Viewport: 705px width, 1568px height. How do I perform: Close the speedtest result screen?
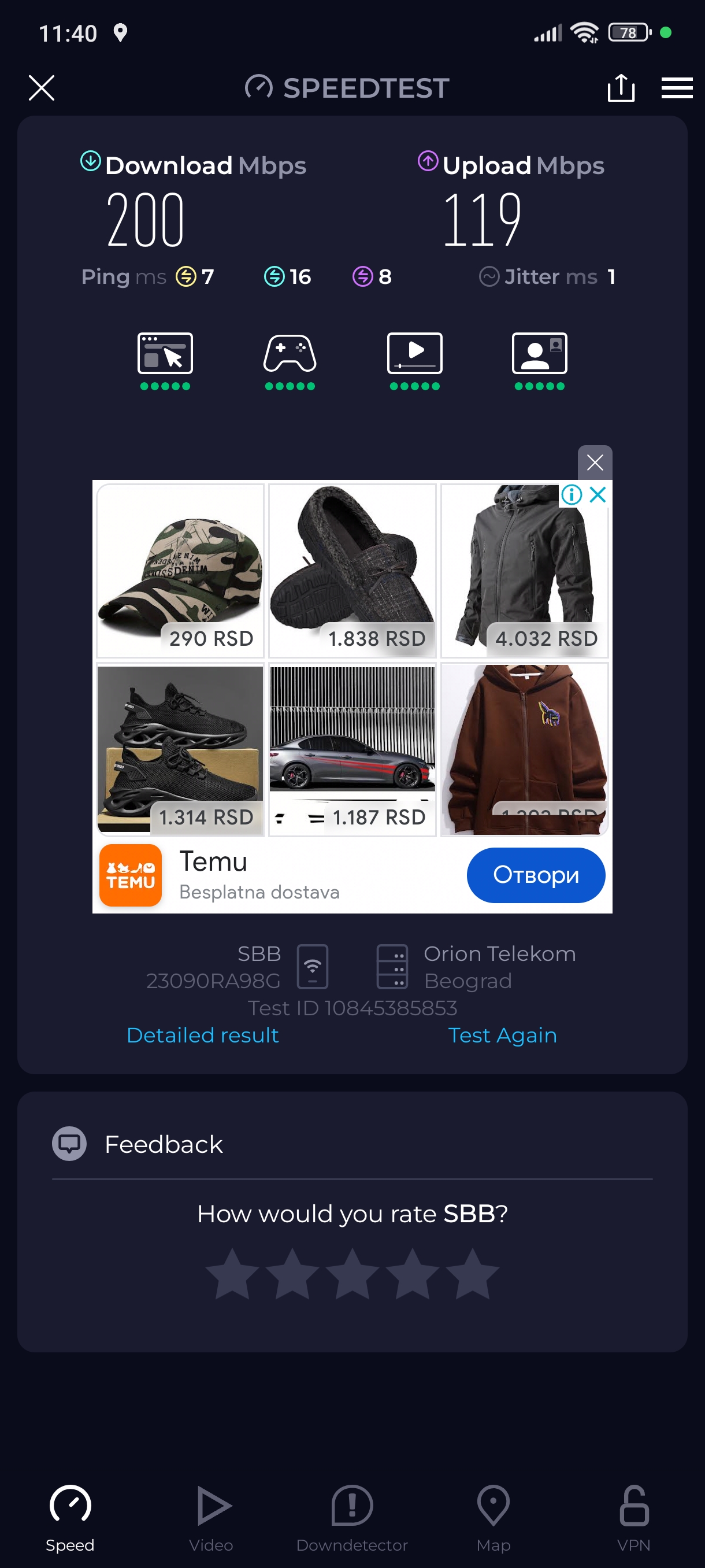(x=42, y=88)
